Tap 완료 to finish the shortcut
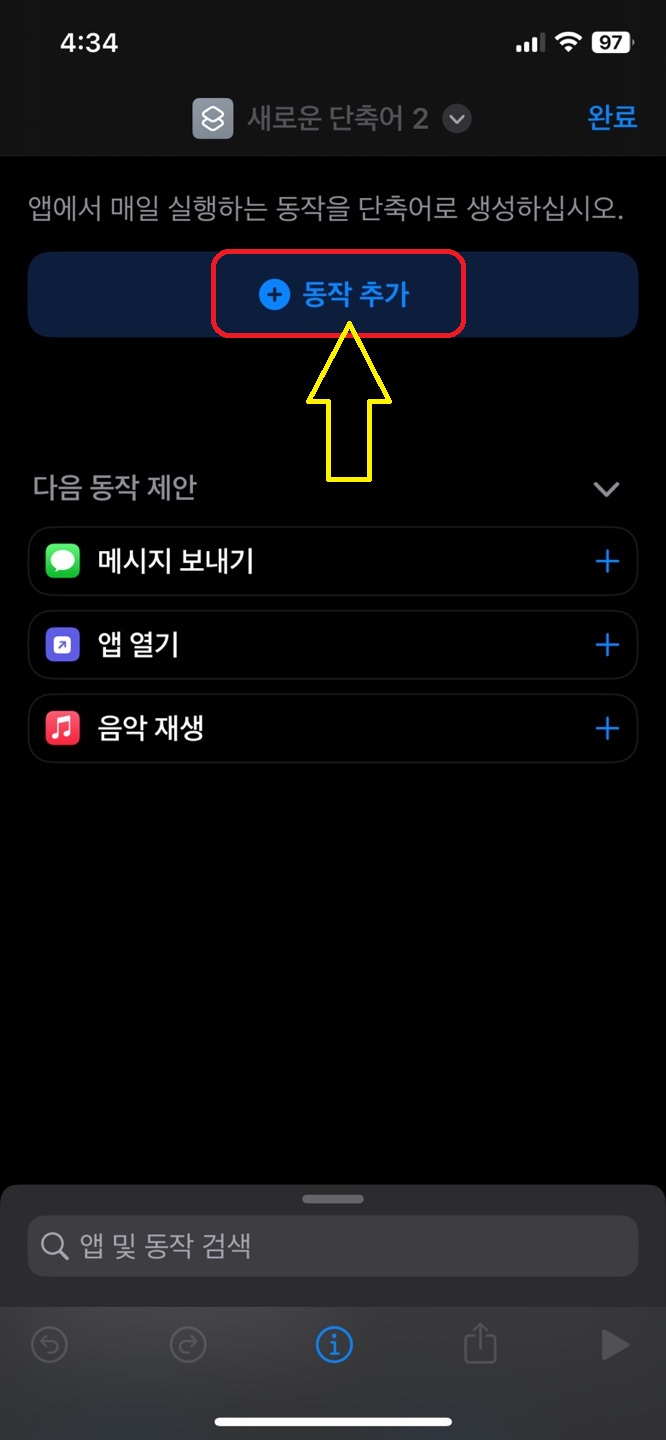 pyautogui.click(x=612, y=118)
